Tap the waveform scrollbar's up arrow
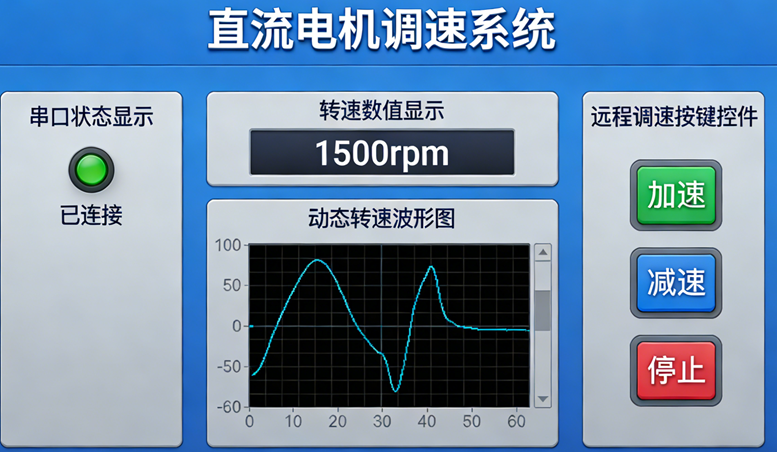Screen dimensions: 777x452 point(542,253)
